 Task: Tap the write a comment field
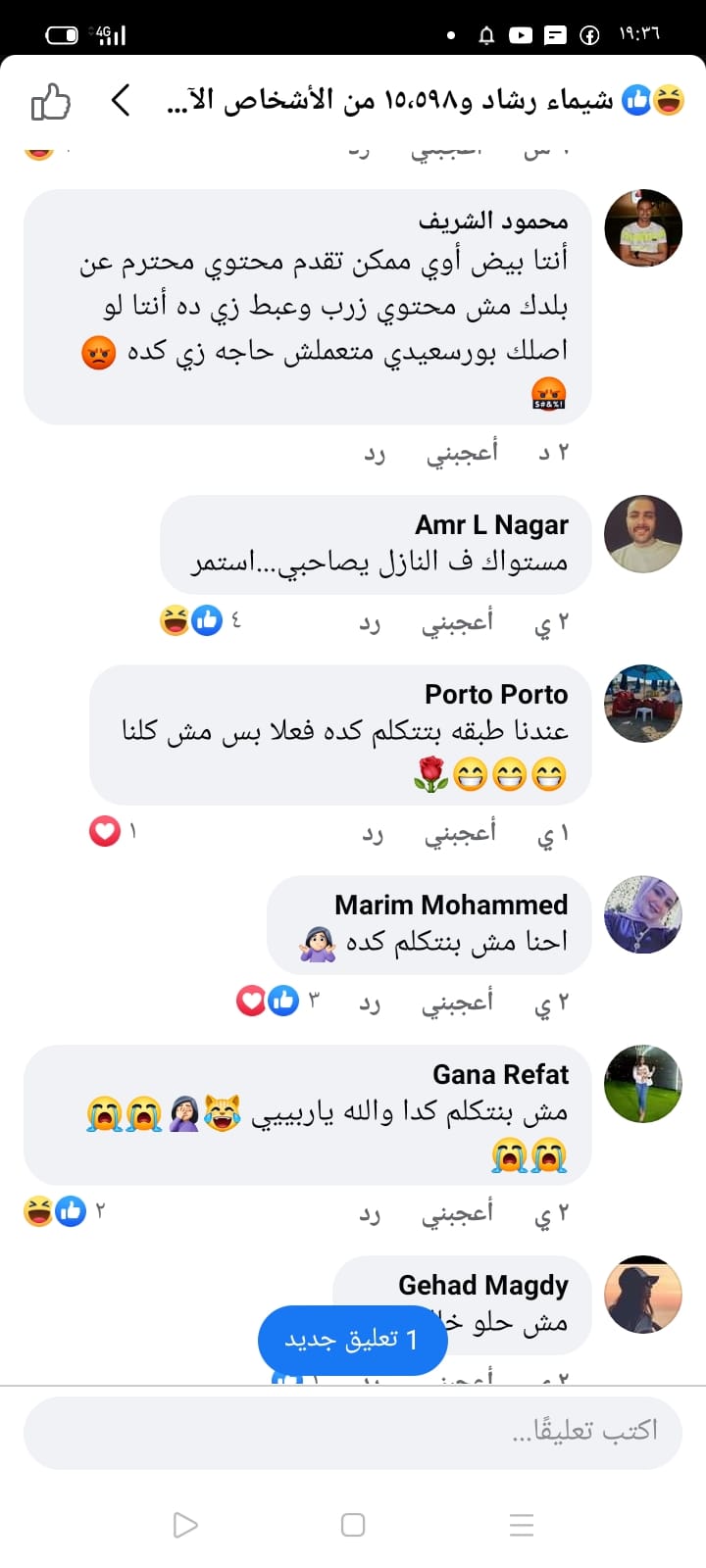353,1432
